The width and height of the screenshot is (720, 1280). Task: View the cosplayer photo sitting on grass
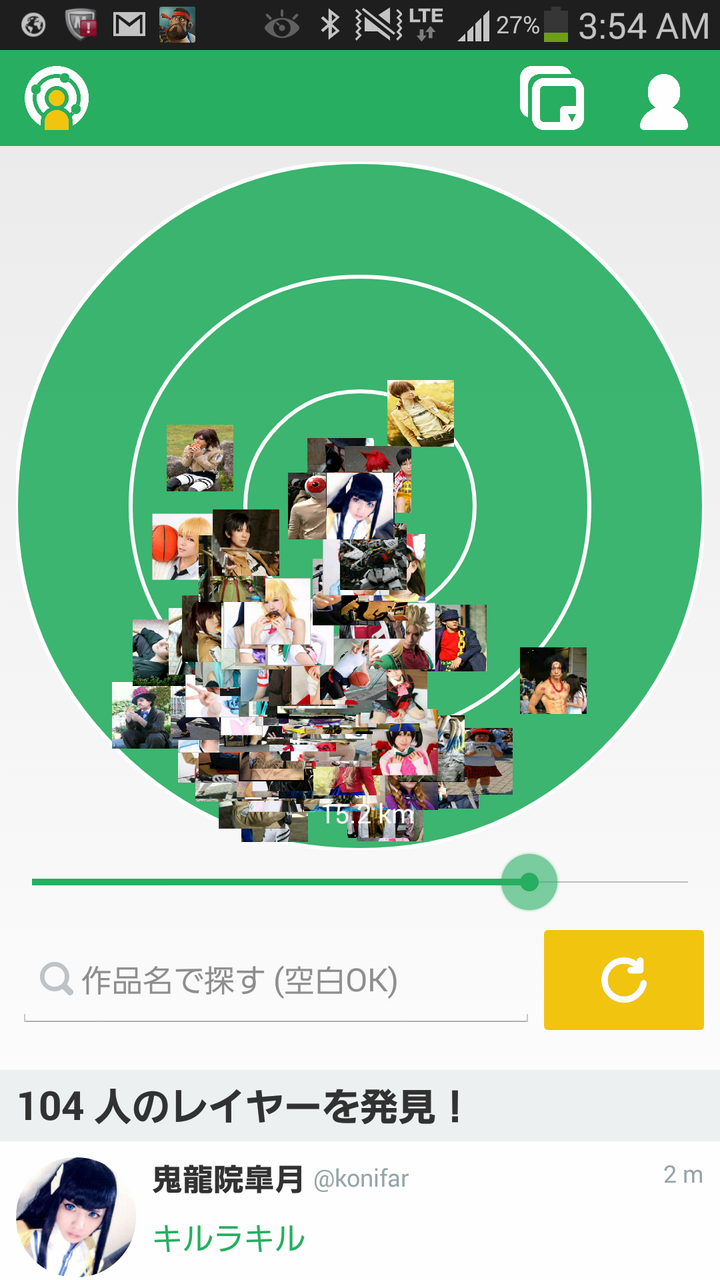point(200,458)
